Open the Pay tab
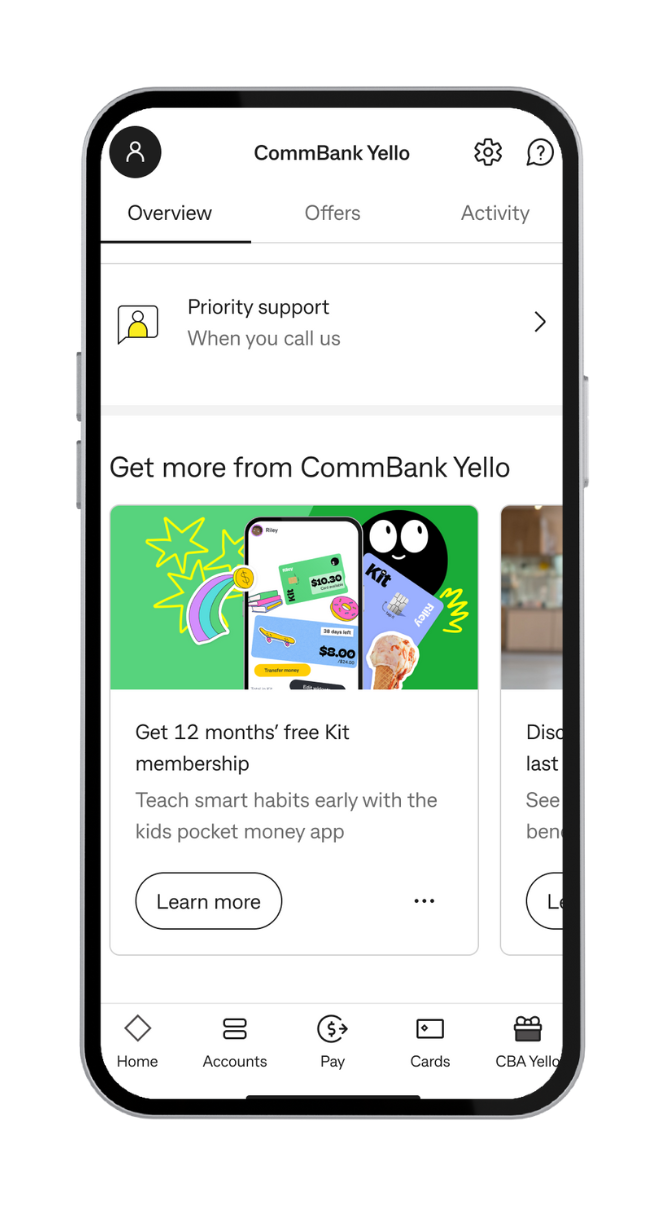666x1206 pixels. 332,1041
